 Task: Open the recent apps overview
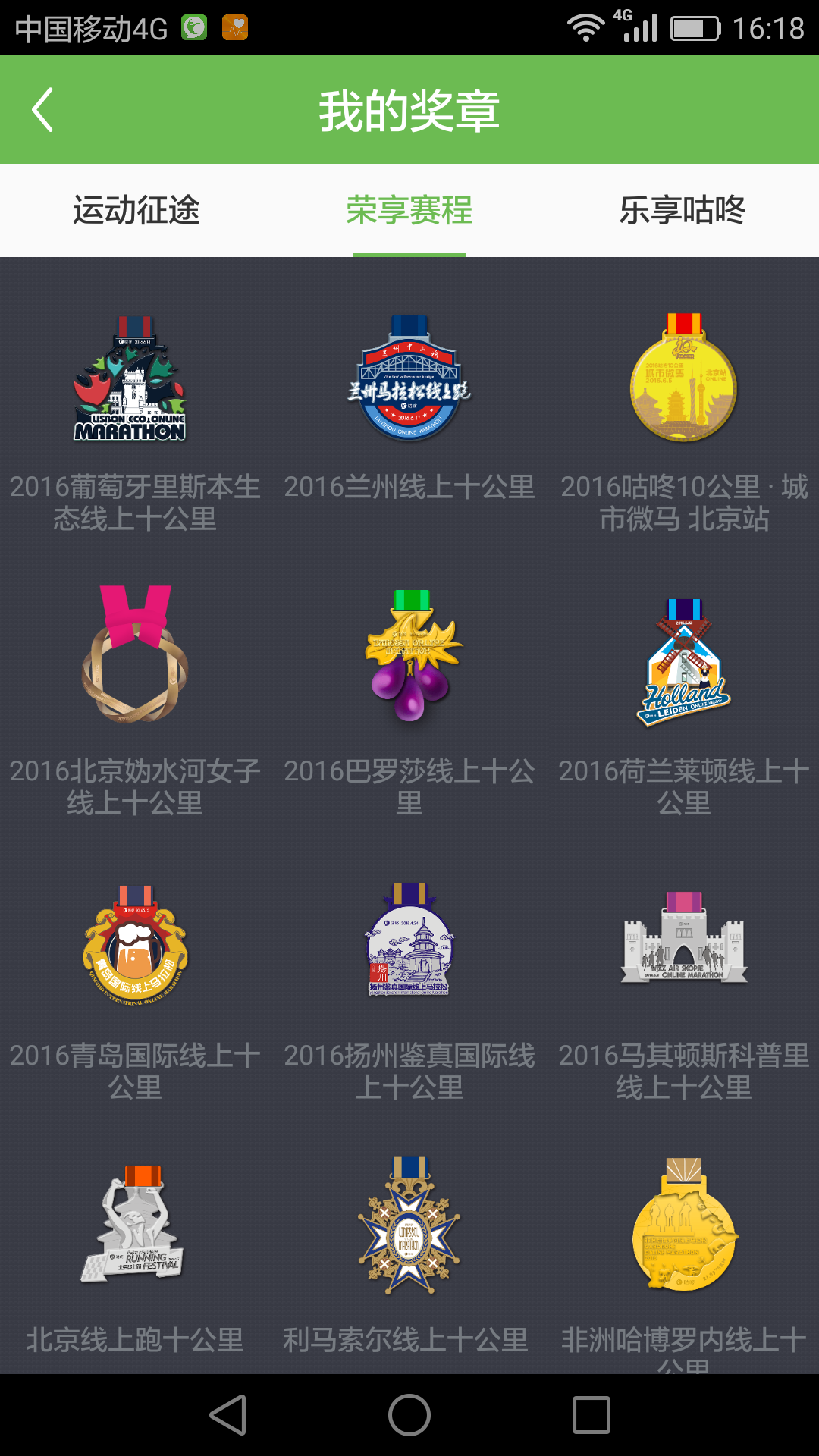(x=591, y=1415)
